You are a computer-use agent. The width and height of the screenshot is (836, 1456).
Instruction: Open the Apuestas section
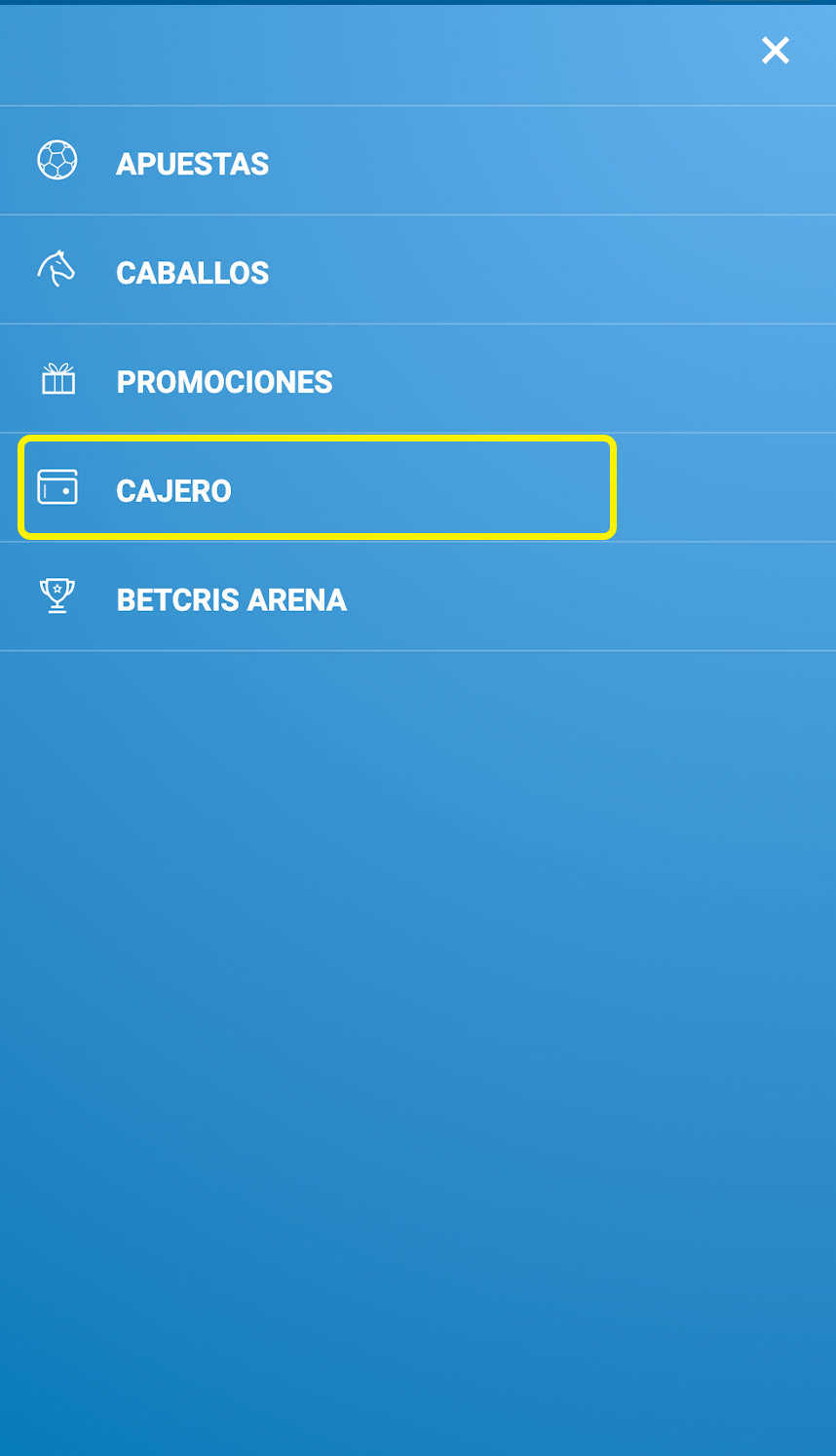(418, 161)
